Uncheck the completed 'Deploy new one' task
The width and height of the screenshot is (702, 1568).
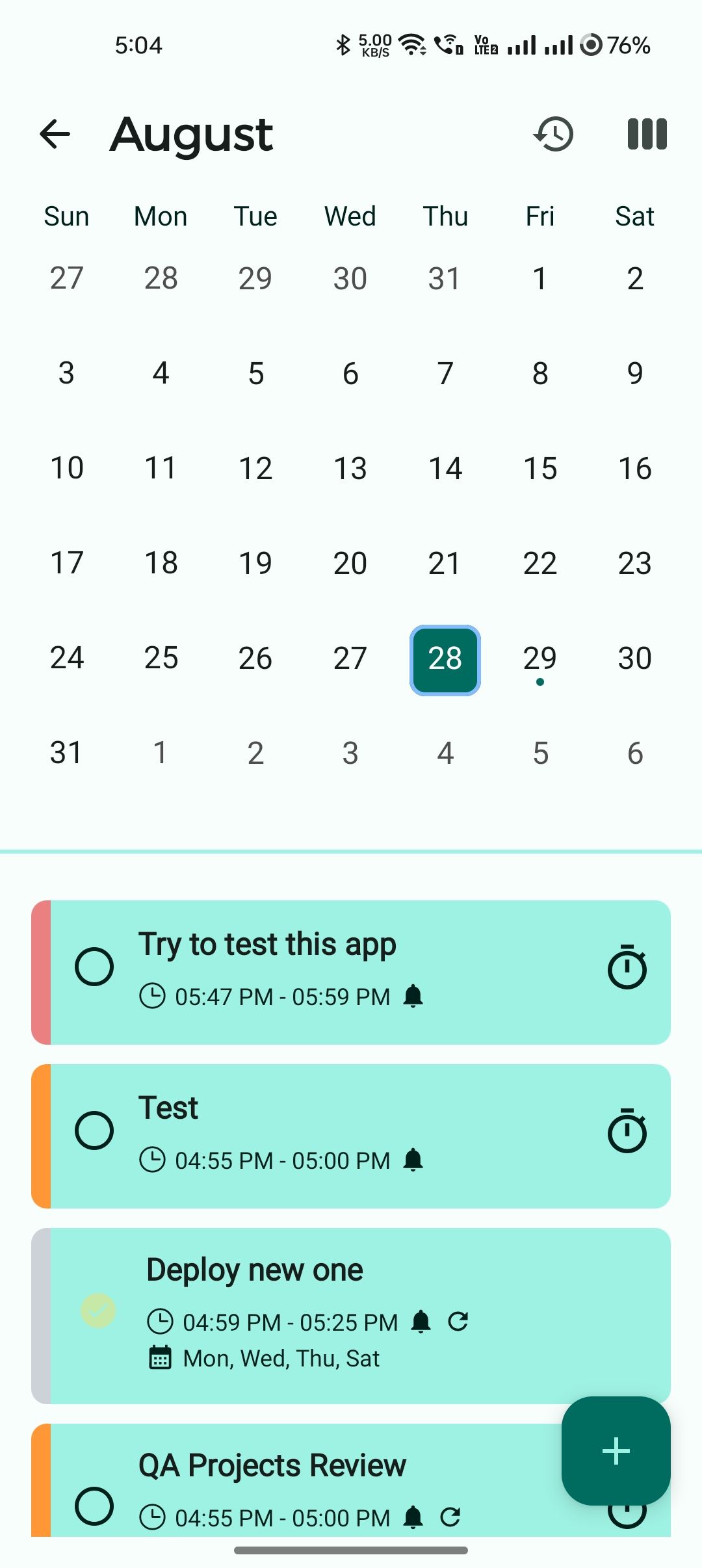click(98, 1311)
